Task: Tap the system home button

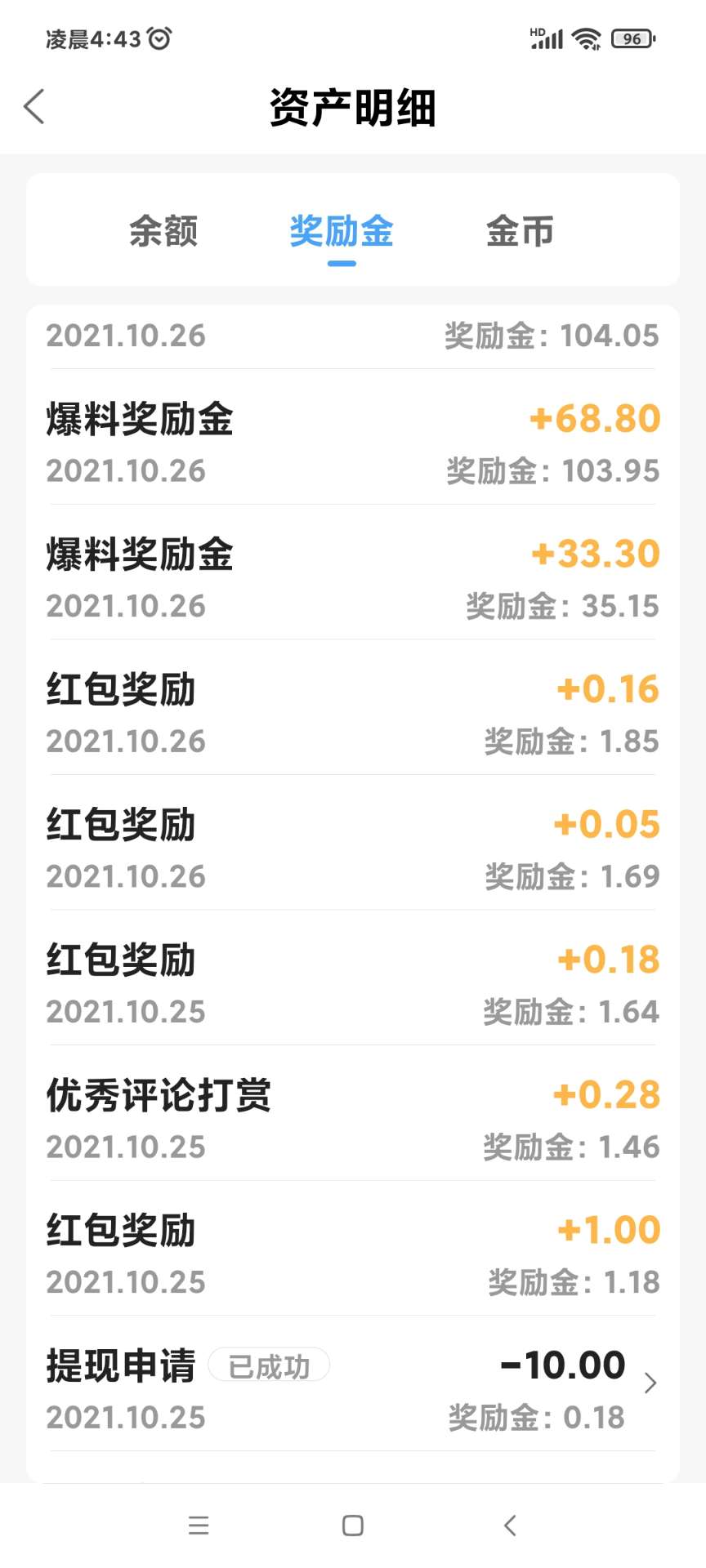Action: (353, 1526)
